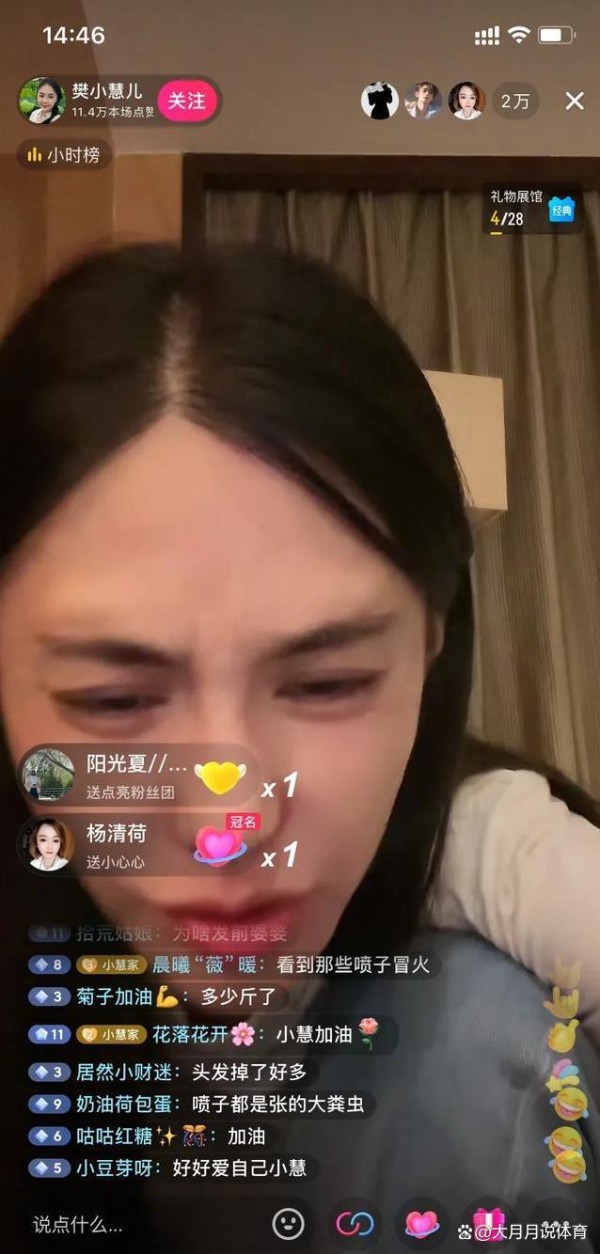600x1254 pixels.
Task: Open 杨清荷's gift sender avatar
Action: (x=48, y=845)
